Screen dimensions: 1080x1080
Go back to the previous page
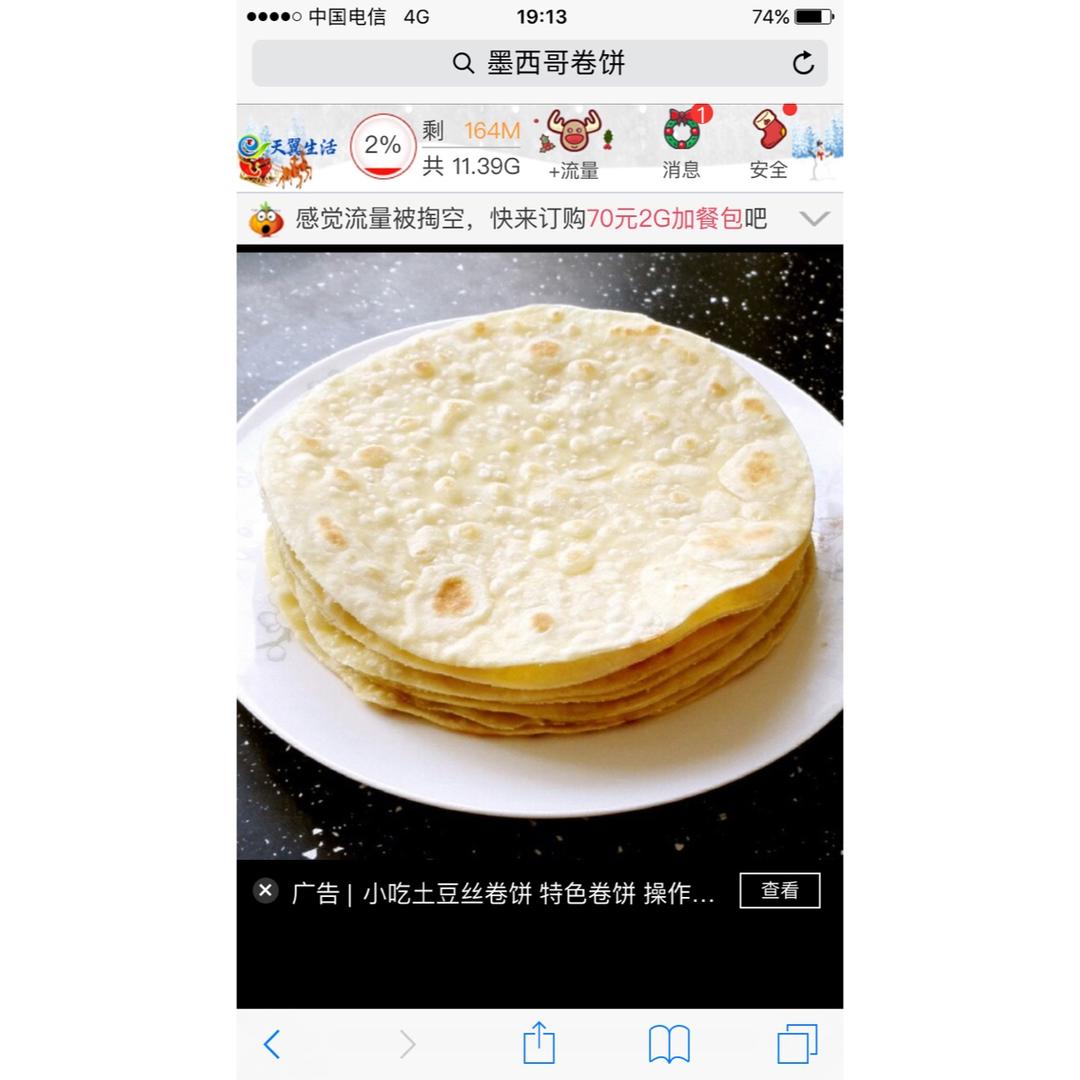pos(271,1044)
